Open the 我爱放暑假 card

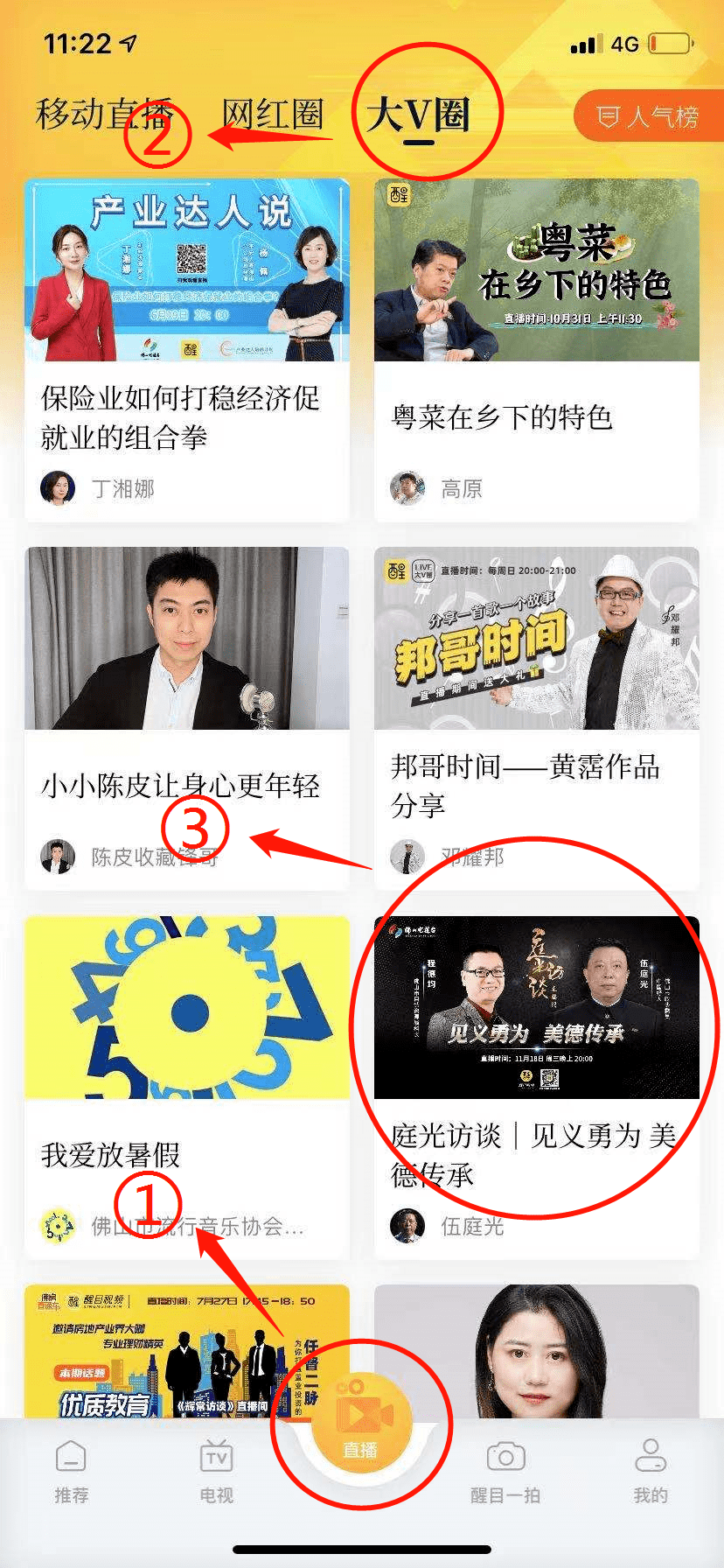187,1085
